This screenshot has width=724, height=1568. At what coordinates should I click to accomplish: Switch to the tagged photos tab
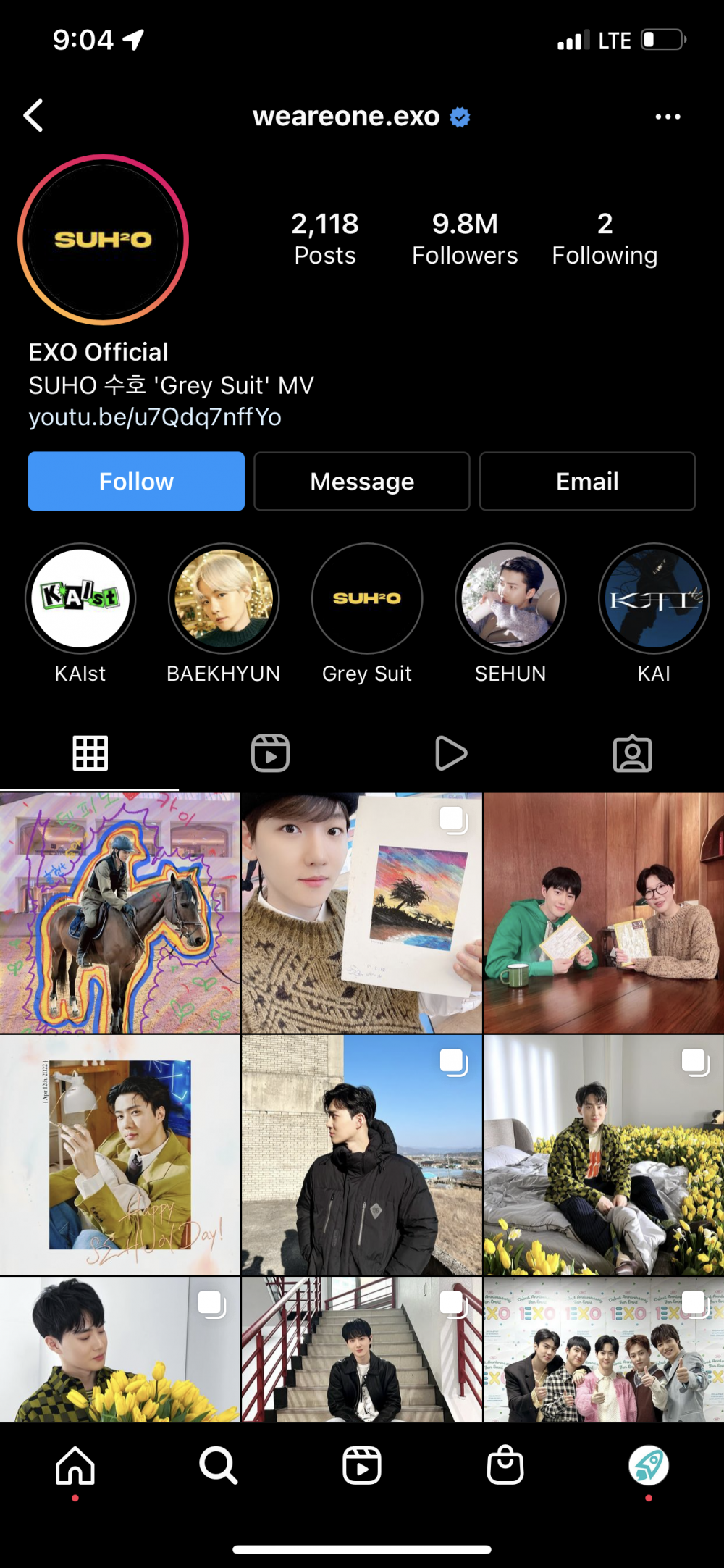click(632, 753)
